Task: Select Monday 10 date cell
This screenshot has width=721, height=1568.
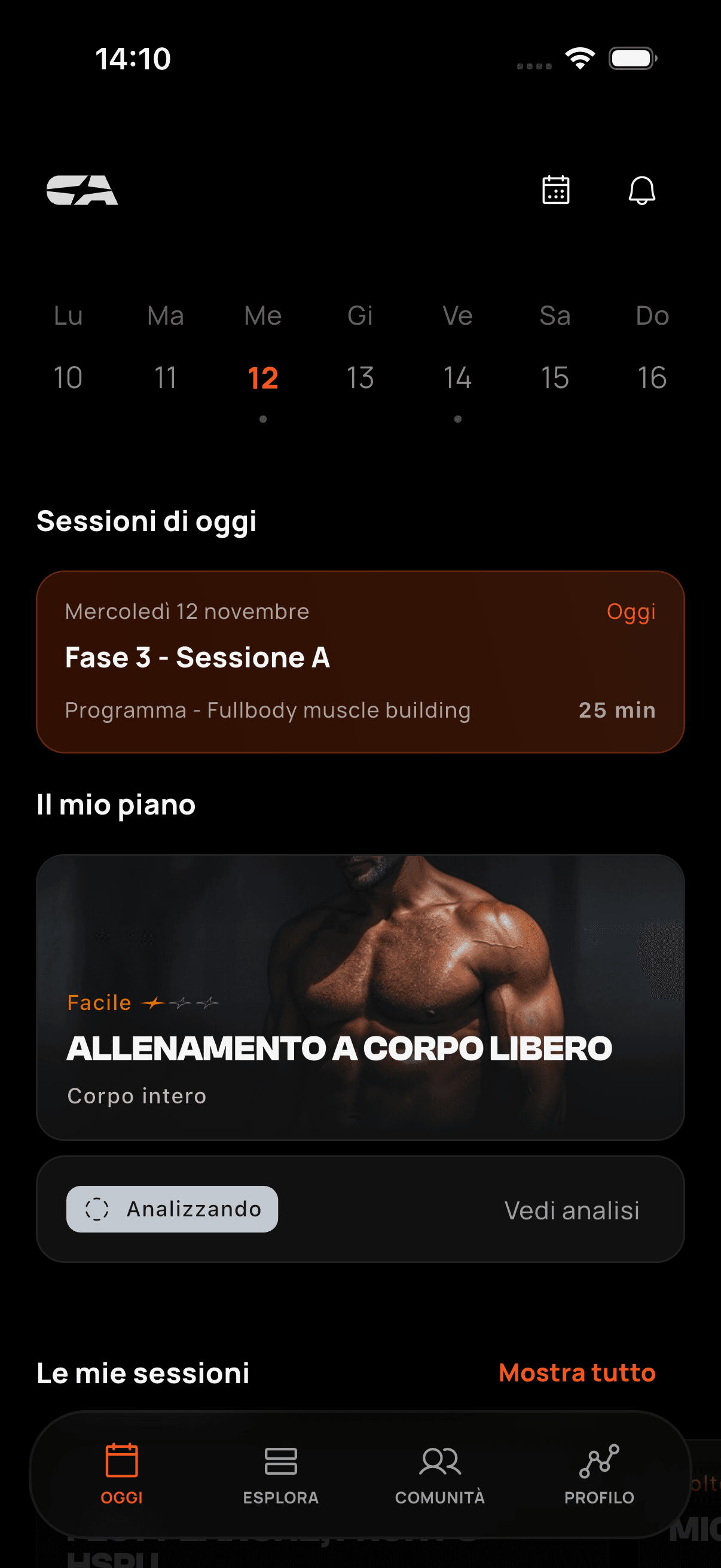Action: 68,377
